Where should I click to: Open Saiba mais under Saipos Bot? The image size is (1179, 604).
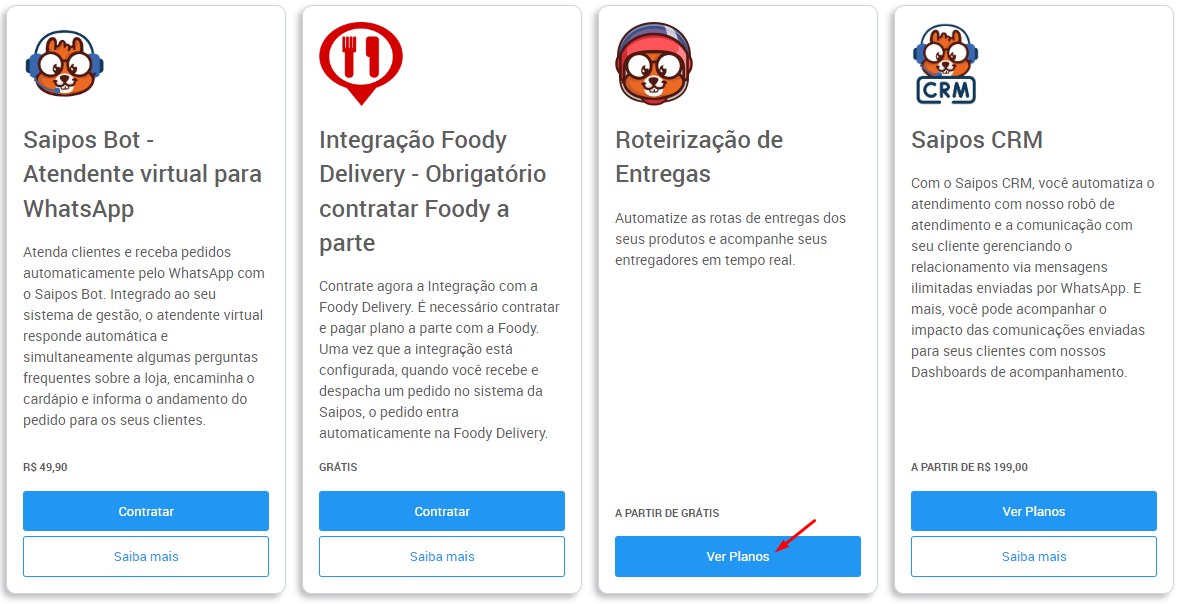(146, 556)
